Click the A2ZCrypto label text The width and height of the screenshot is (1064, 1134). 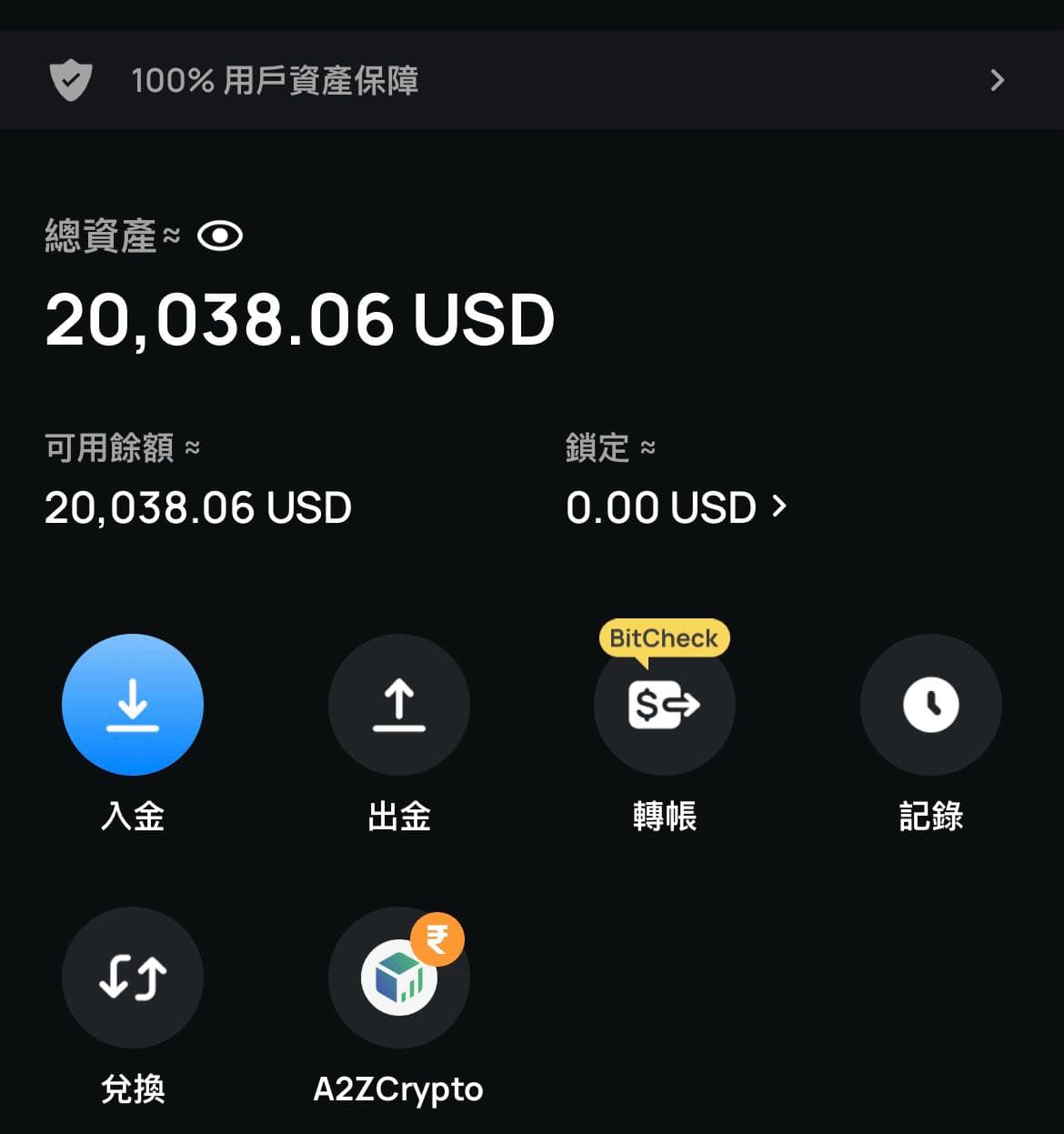point(398,1089)
